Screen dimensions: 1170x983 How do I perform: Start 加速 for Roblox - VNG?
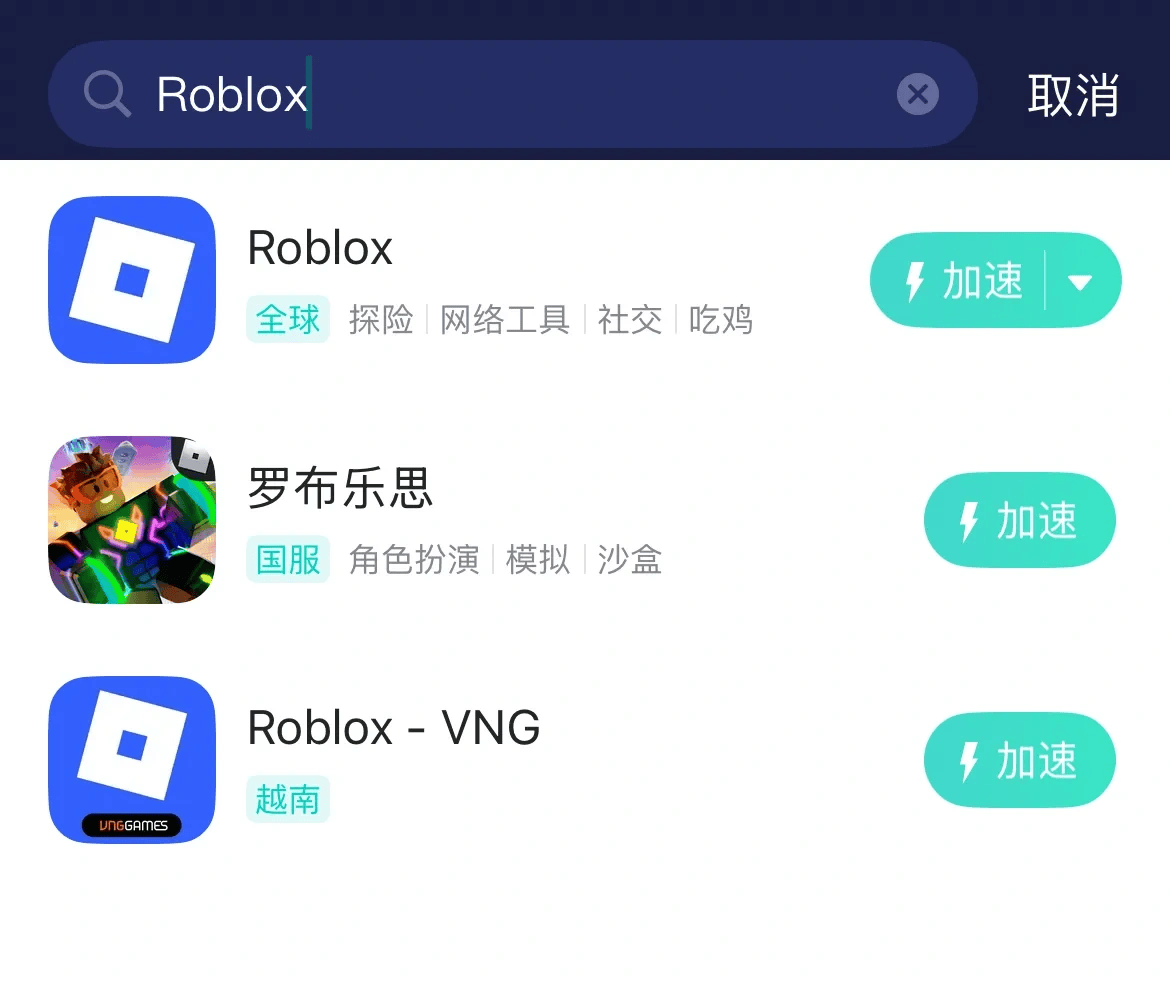(x=1019, y=761)
